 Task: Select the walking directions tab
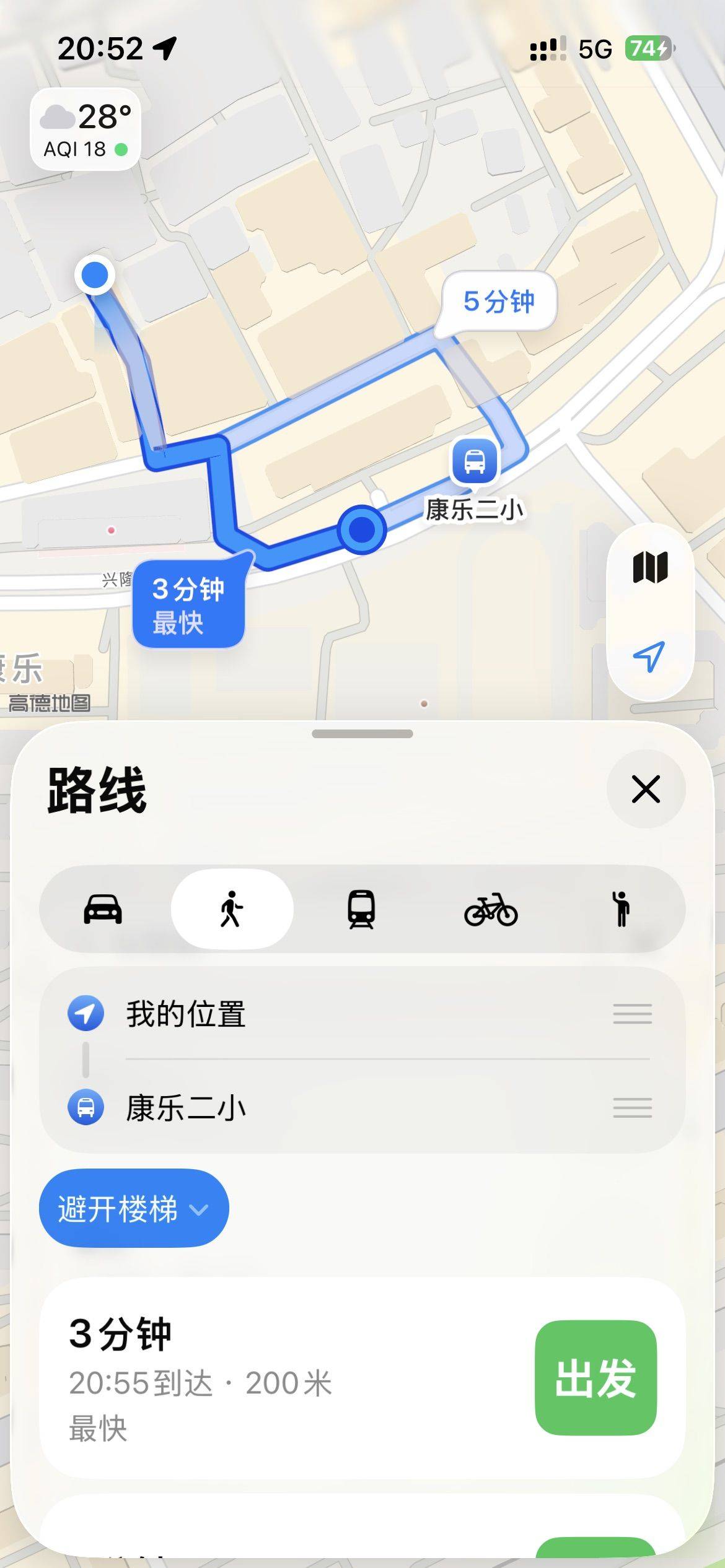pos(232,909)
